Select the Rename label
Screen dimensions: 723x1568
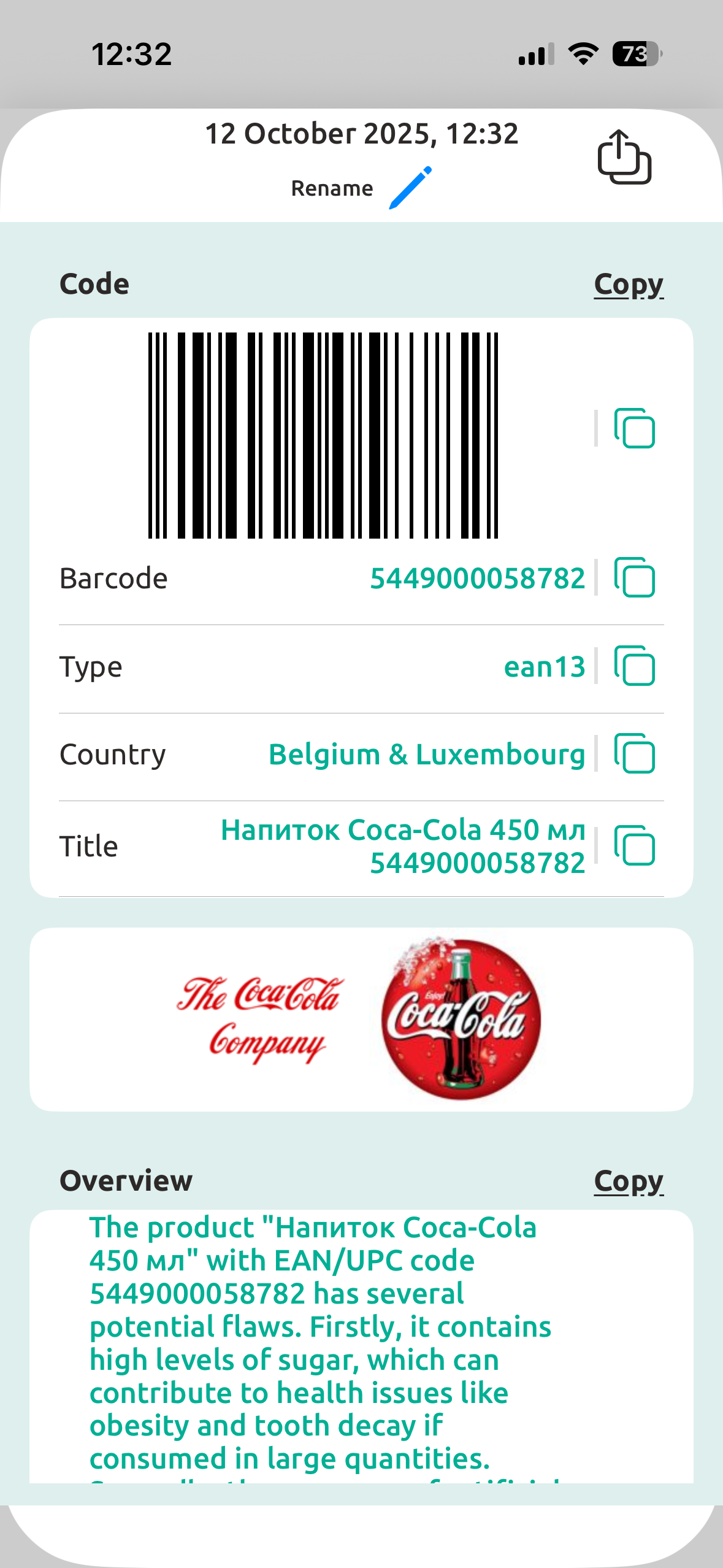click(x=332, y=188)
